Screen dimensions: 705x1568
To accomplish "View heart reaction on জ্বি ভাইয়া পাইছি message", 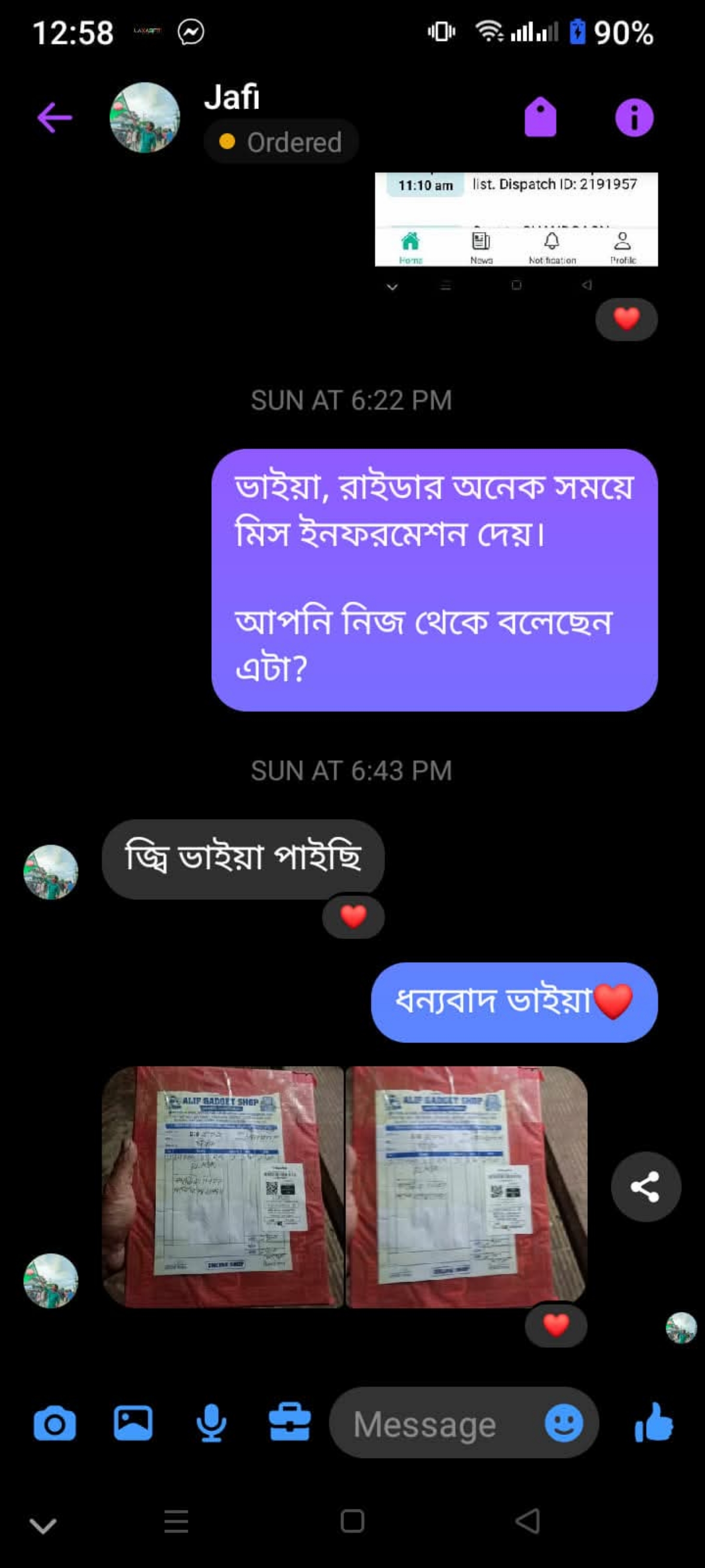I will coord(353,916).
